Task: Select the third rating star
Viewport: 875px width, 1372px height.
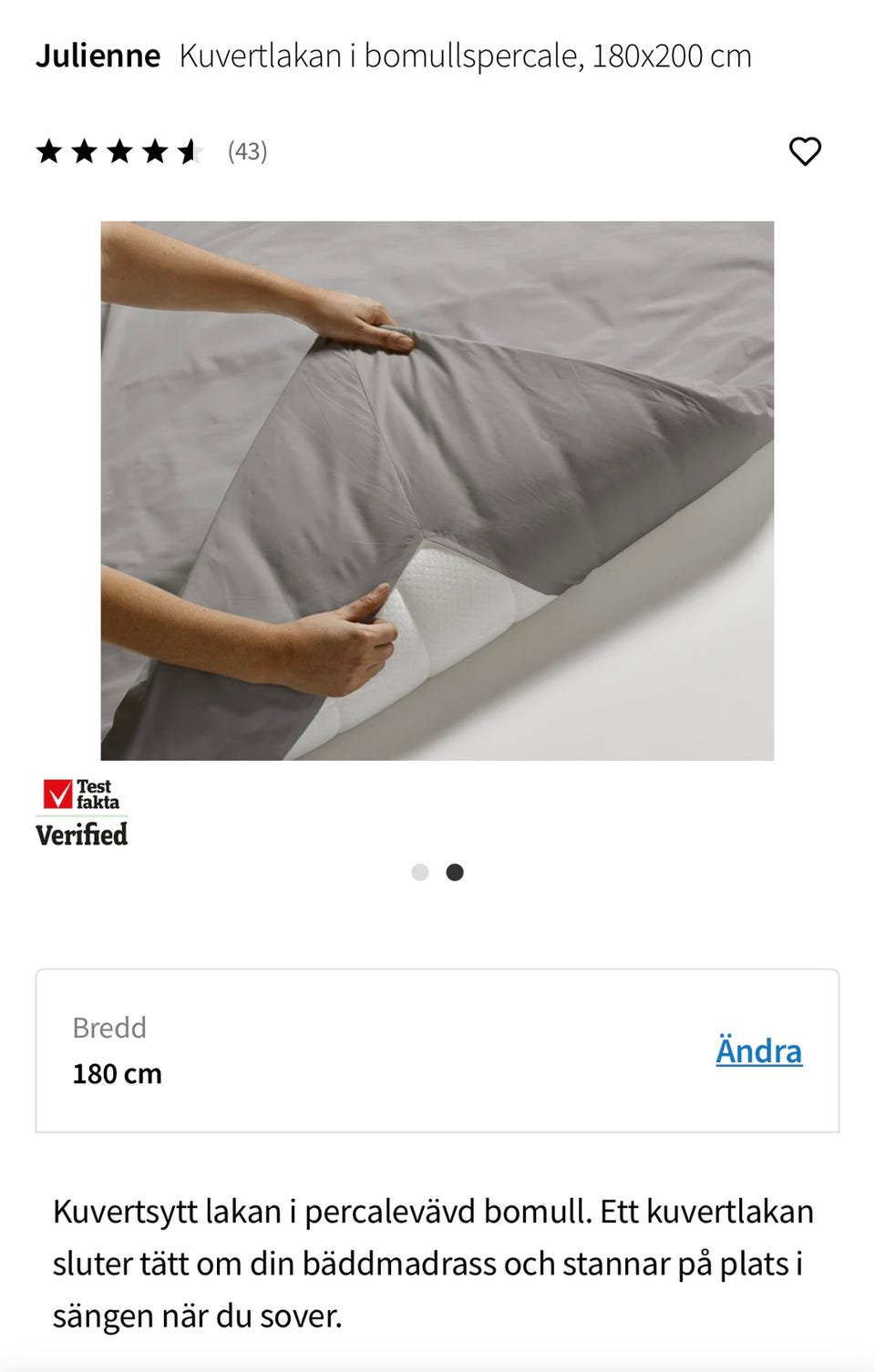Action: pyautogui.click(x=119, y=150)
